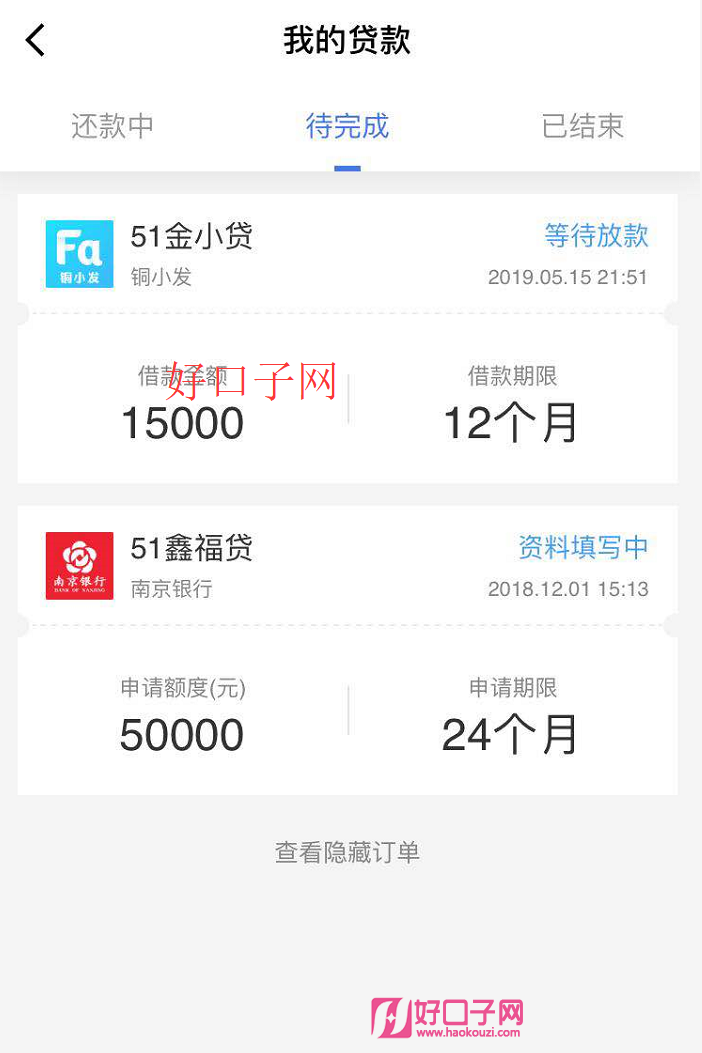Go back using the top-left arrow
The image size is (702, 1053).
tap(36, 41)
